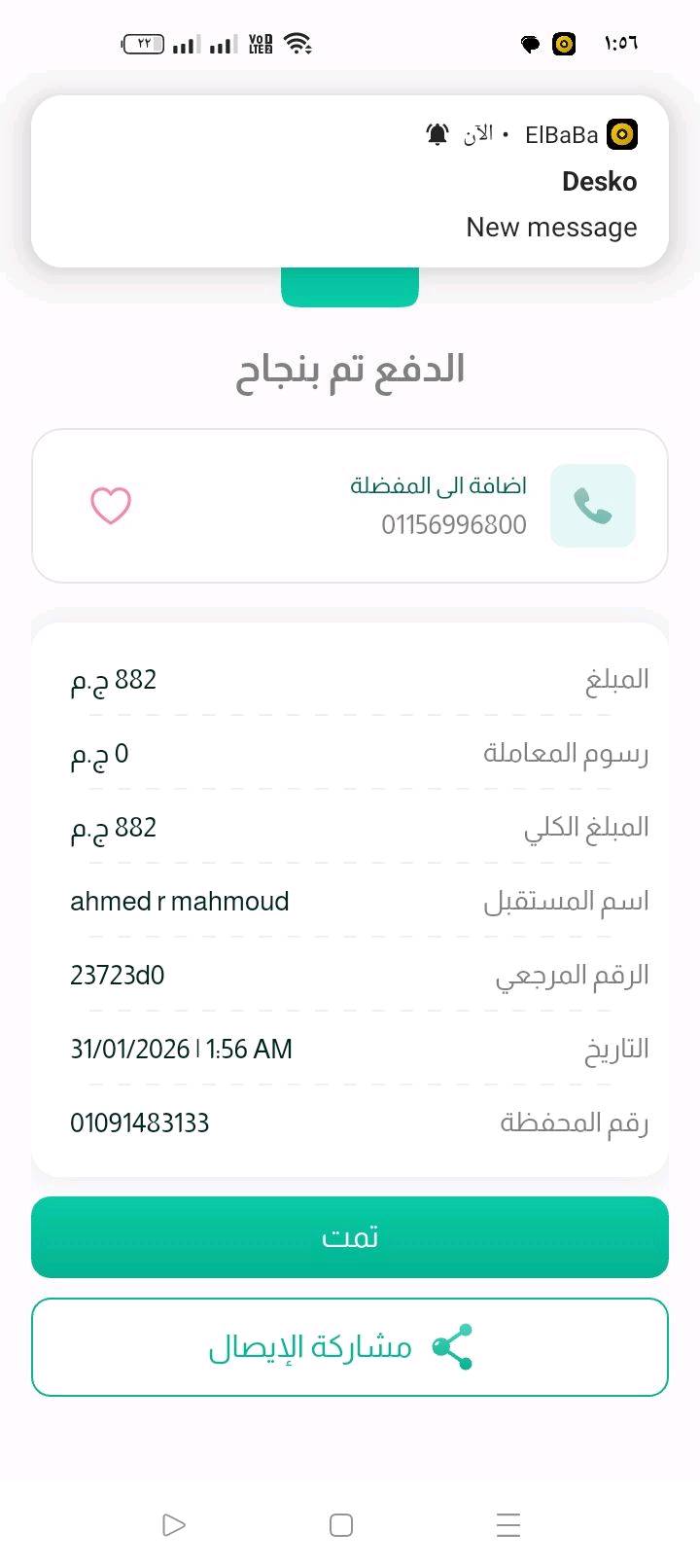Share the receipt via مشاركة الإيصال
Screen dimensions: 700x1568
tap(350, 1347)
